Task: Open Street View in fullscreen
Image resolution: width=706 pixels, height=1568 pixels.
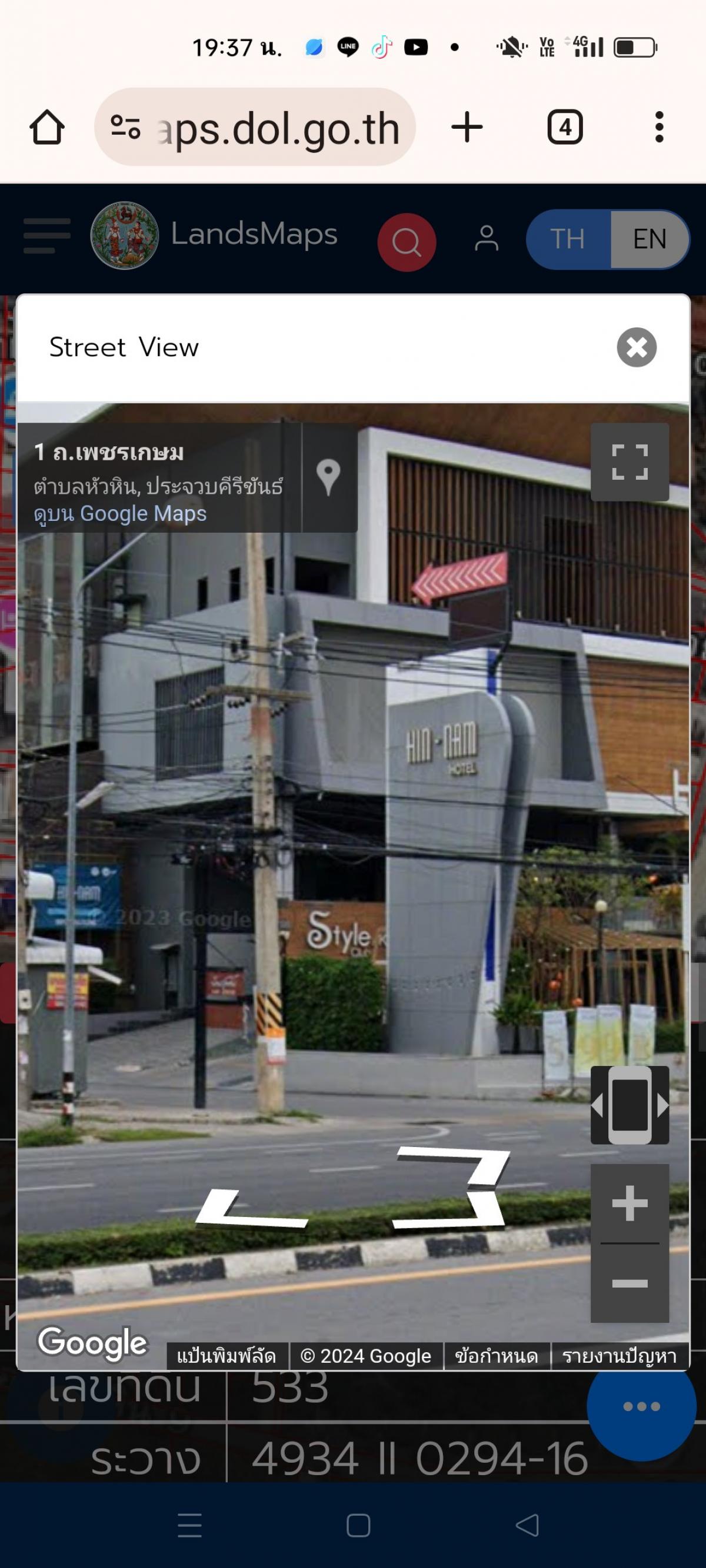Action: (x=630, y=462)
